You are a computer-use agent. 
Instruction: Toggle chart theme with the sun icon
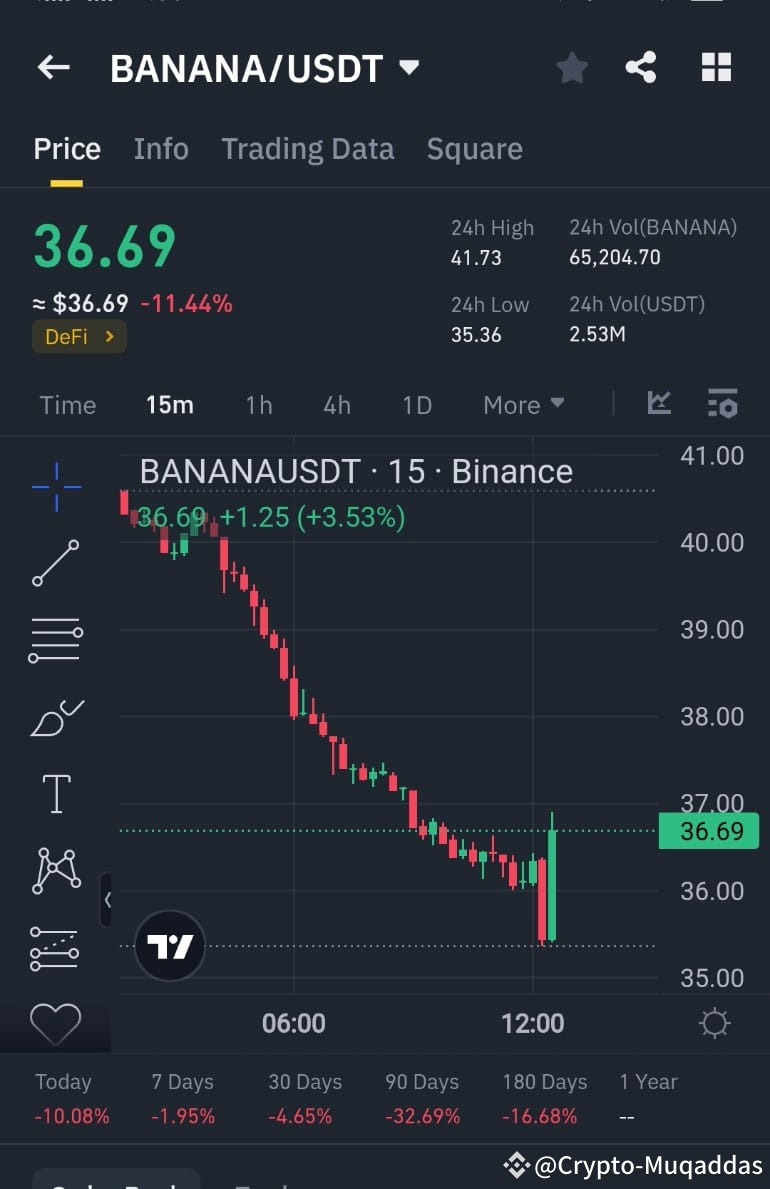(714, 1022)
